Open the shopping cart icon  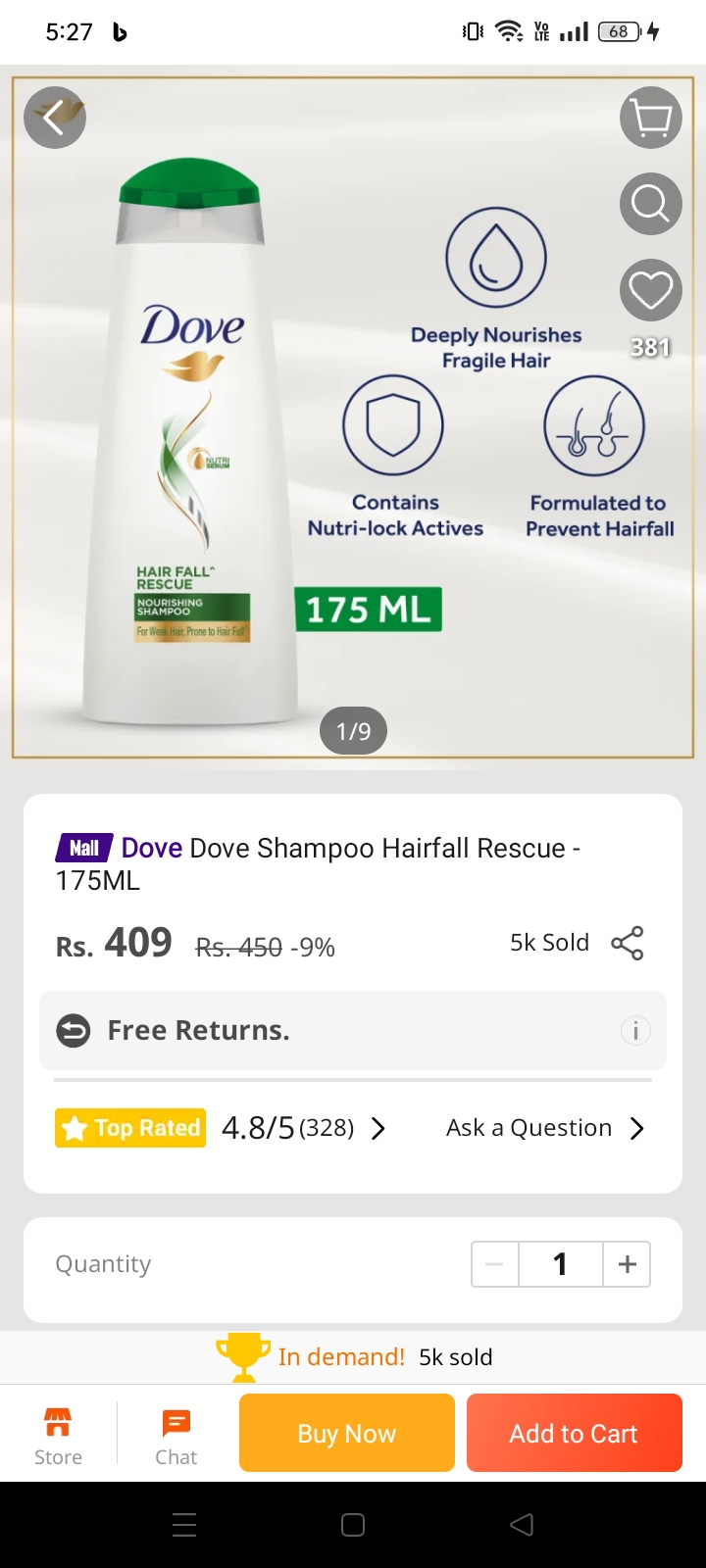coord(651,118)
